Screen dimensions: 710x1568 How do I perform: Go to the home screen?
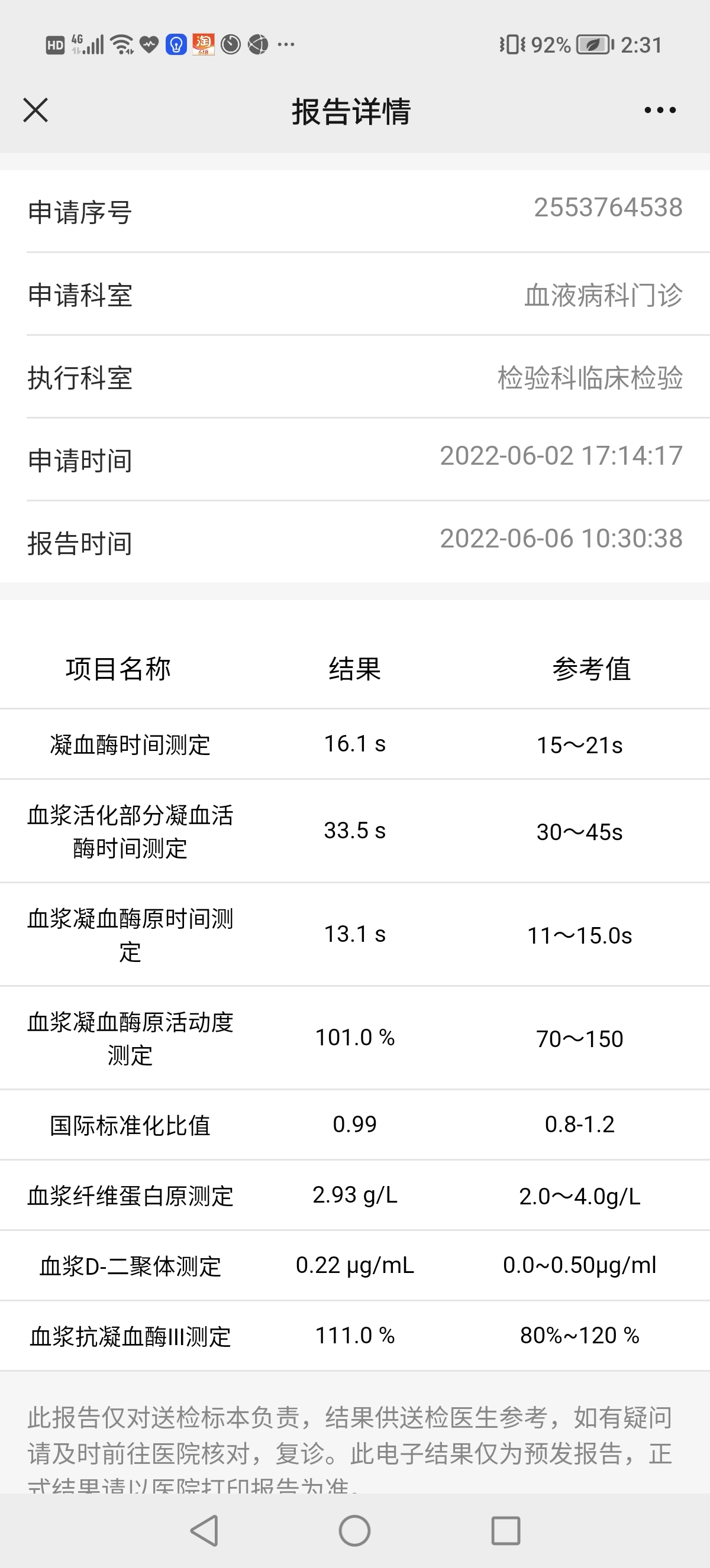(354, 1531)
